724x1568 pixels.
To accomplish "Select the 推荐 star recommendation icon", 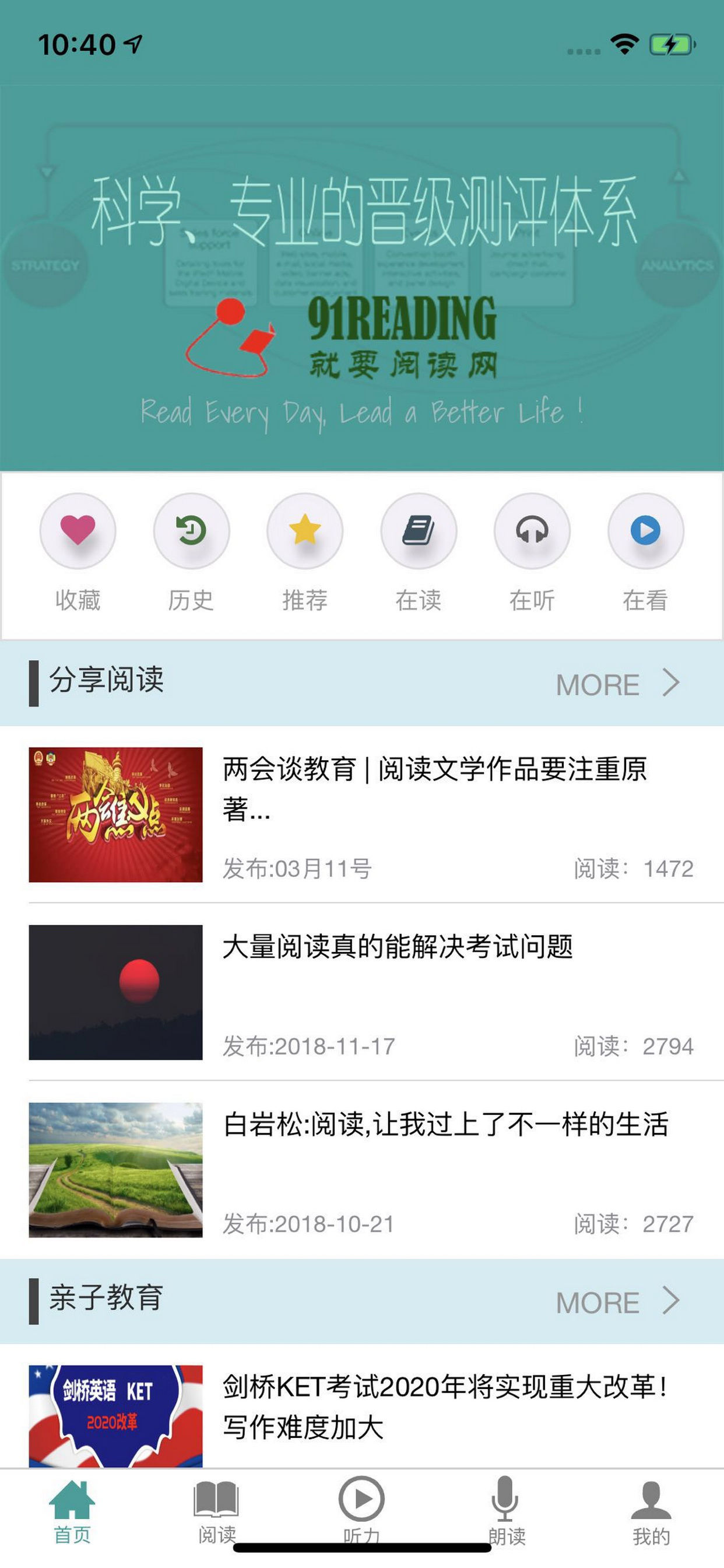I will [x=305, y=531].
